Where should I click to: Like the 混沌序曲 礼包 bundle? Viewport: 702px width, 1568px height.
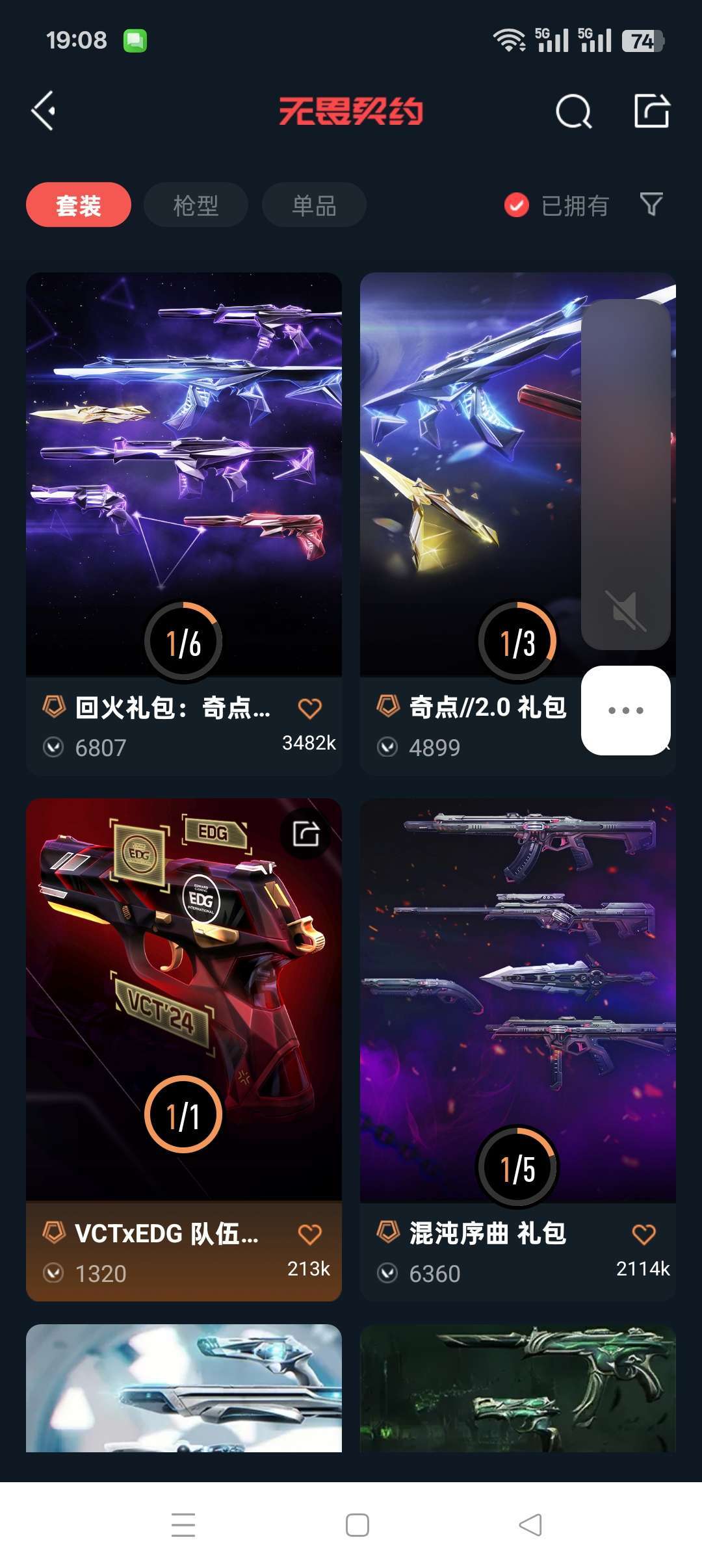[x=644, y=1235]
